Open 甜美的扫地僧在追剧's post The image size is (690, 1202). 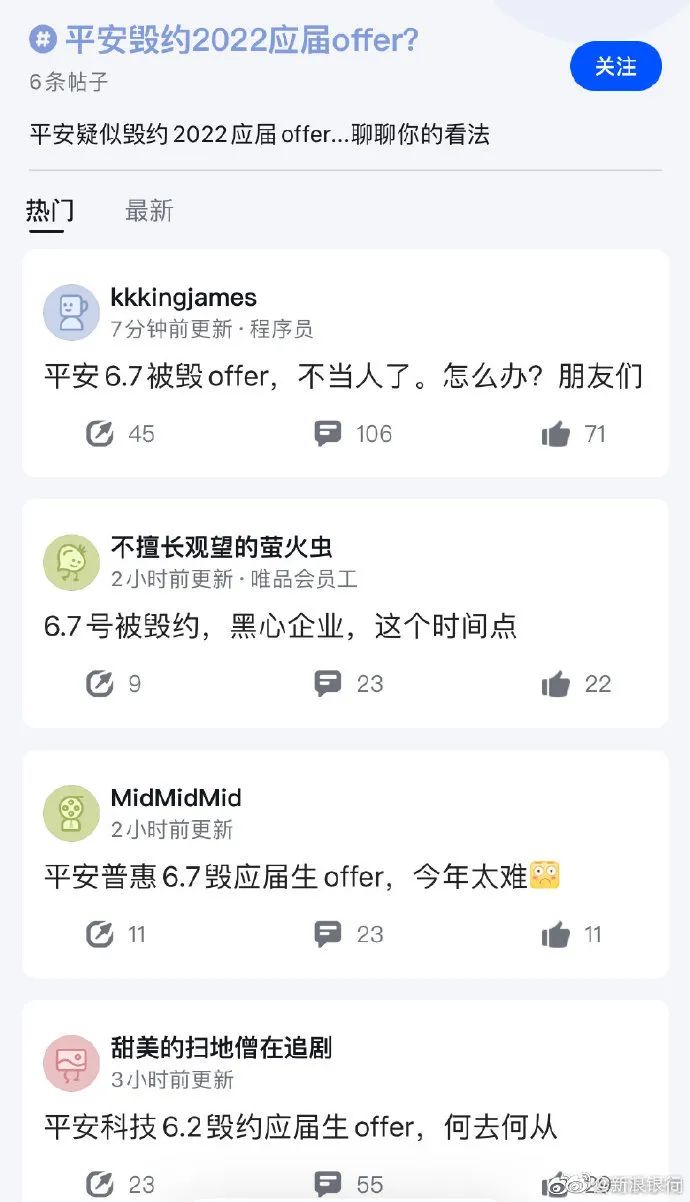click(x=300, y=1127)
